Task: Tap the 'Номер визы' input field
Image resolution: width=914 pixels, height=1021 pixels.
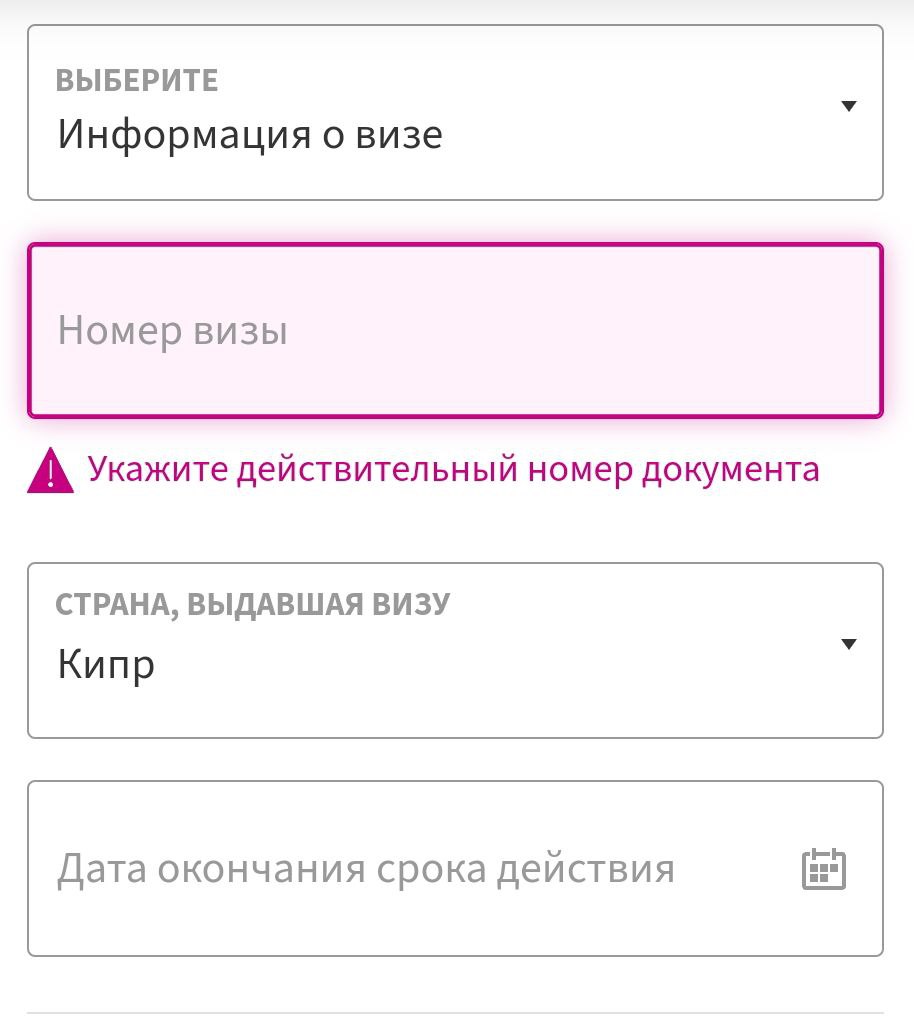Action: [455, 330]
